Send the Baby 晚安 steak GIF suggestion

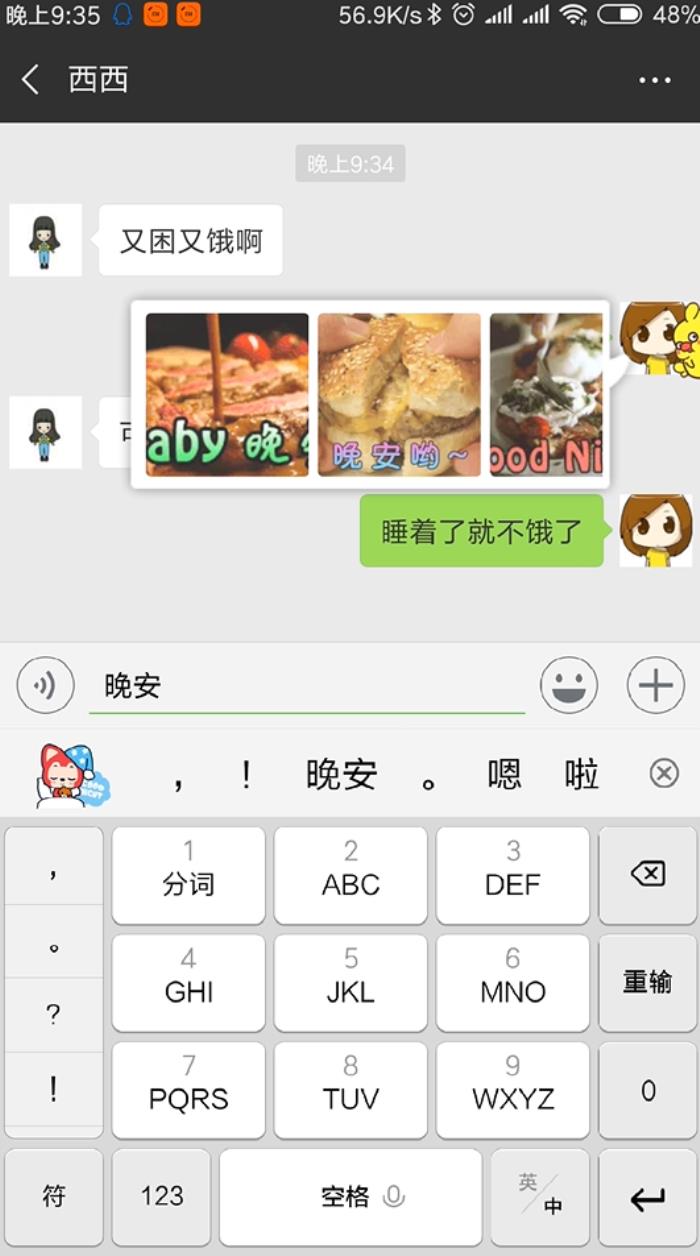[227, 394]
